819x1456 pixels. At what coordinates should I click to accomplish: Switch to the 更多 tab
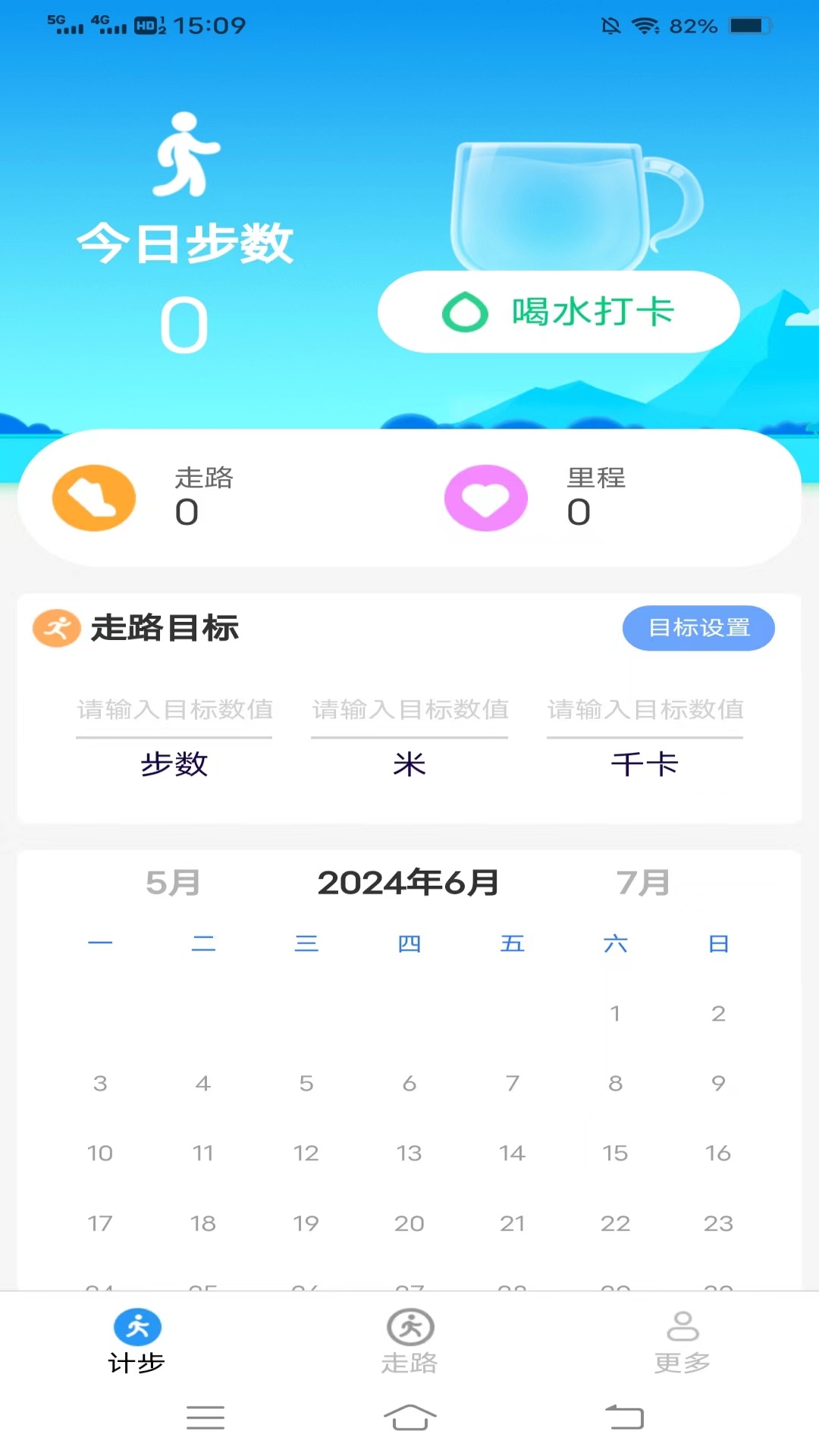click(682, 1342)
